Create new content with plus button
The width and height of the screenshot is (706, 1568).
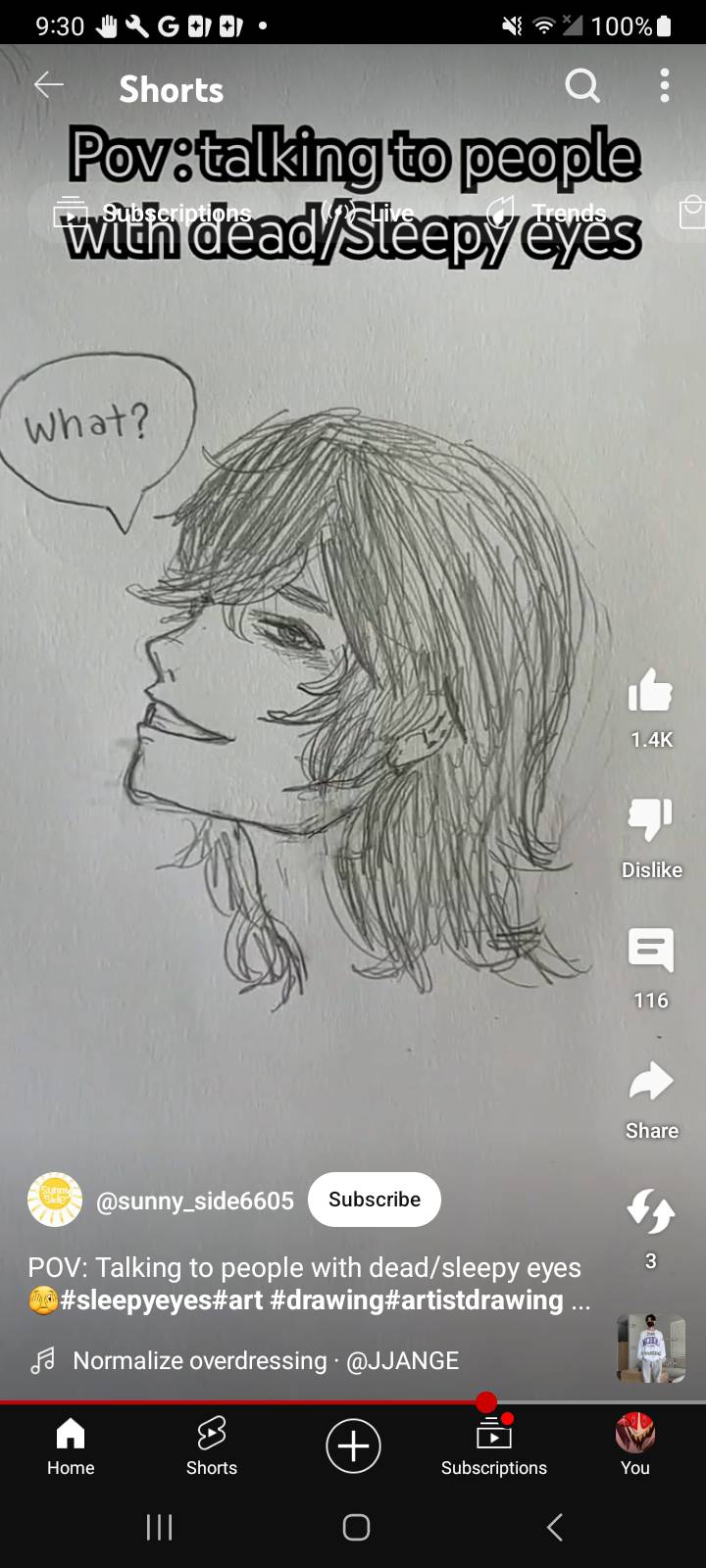353,1445
